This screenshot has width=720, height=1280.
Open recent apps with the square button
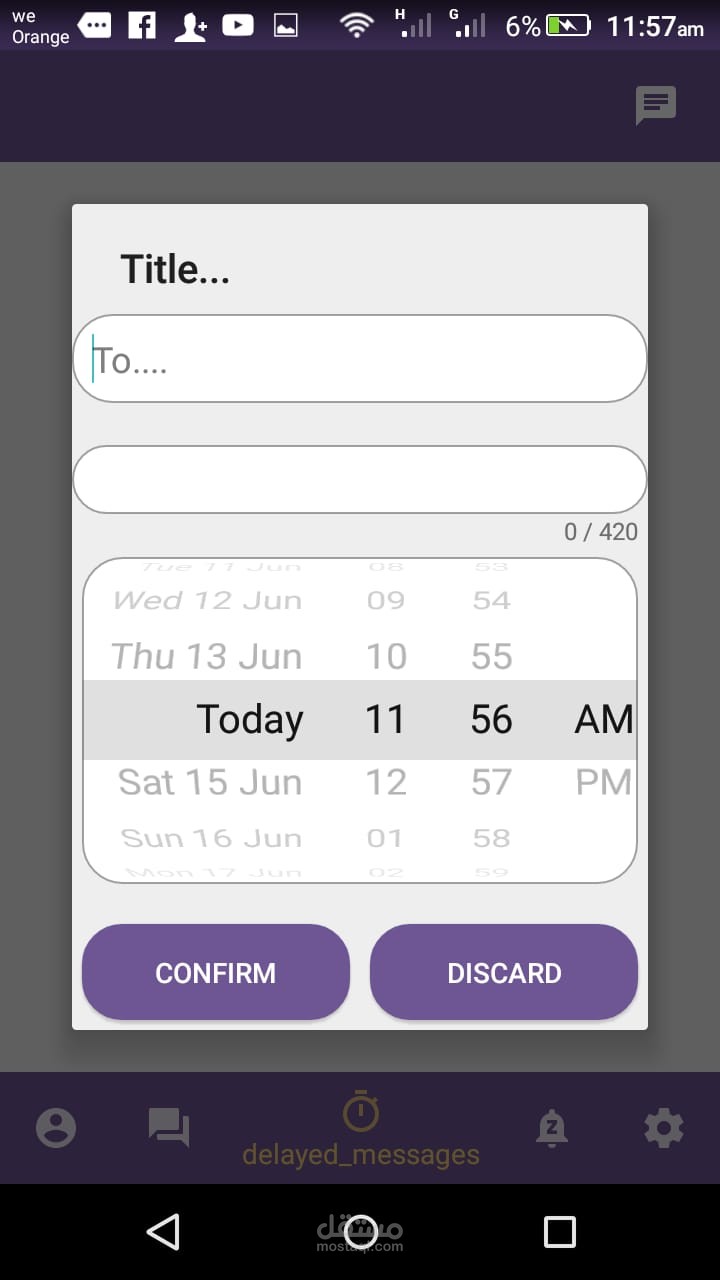[x=560, y=1232]
